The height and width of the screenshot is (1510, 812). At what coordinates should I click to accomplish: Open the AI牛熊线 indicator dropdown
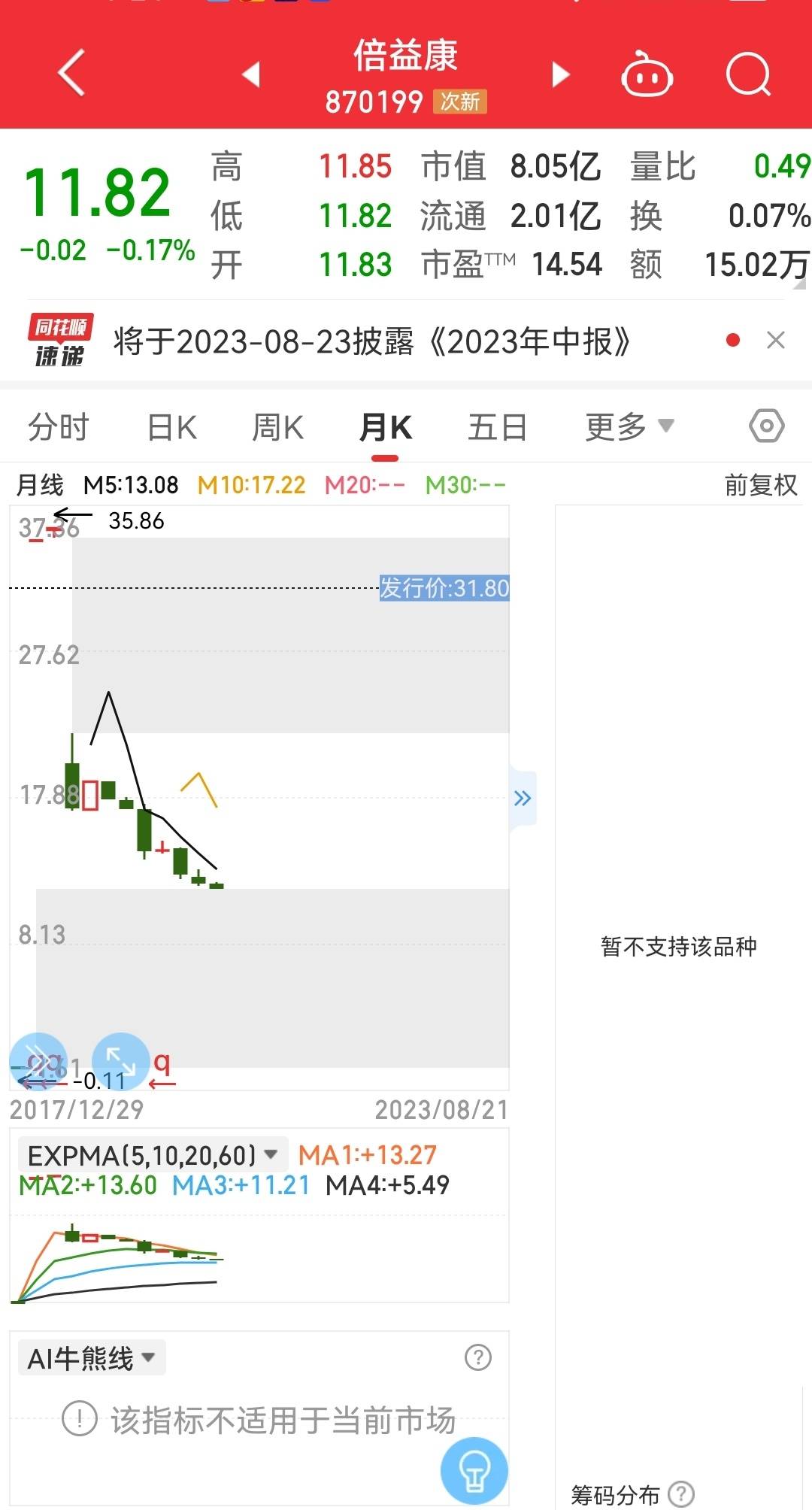(x=91, y=1357)
